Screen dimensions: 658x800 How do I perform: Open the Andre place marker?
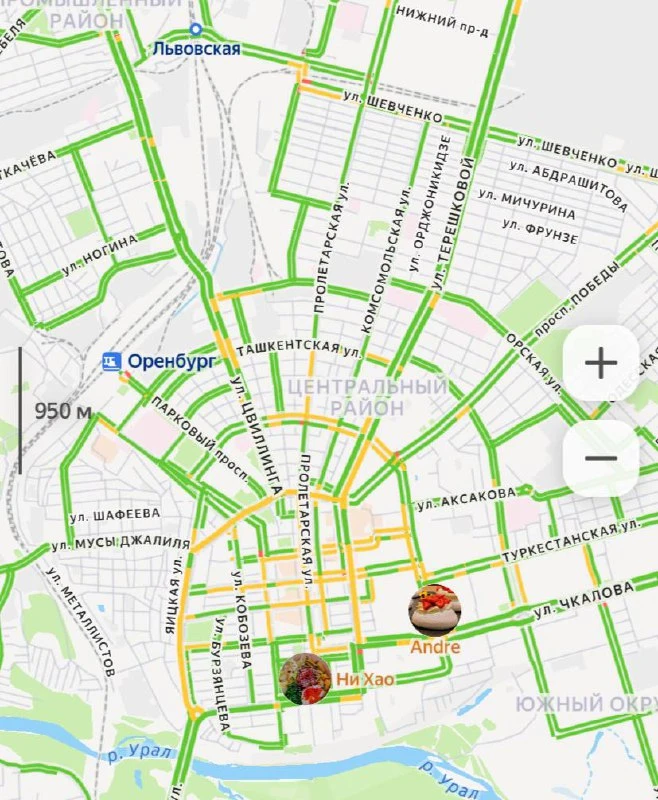point(435,610)
